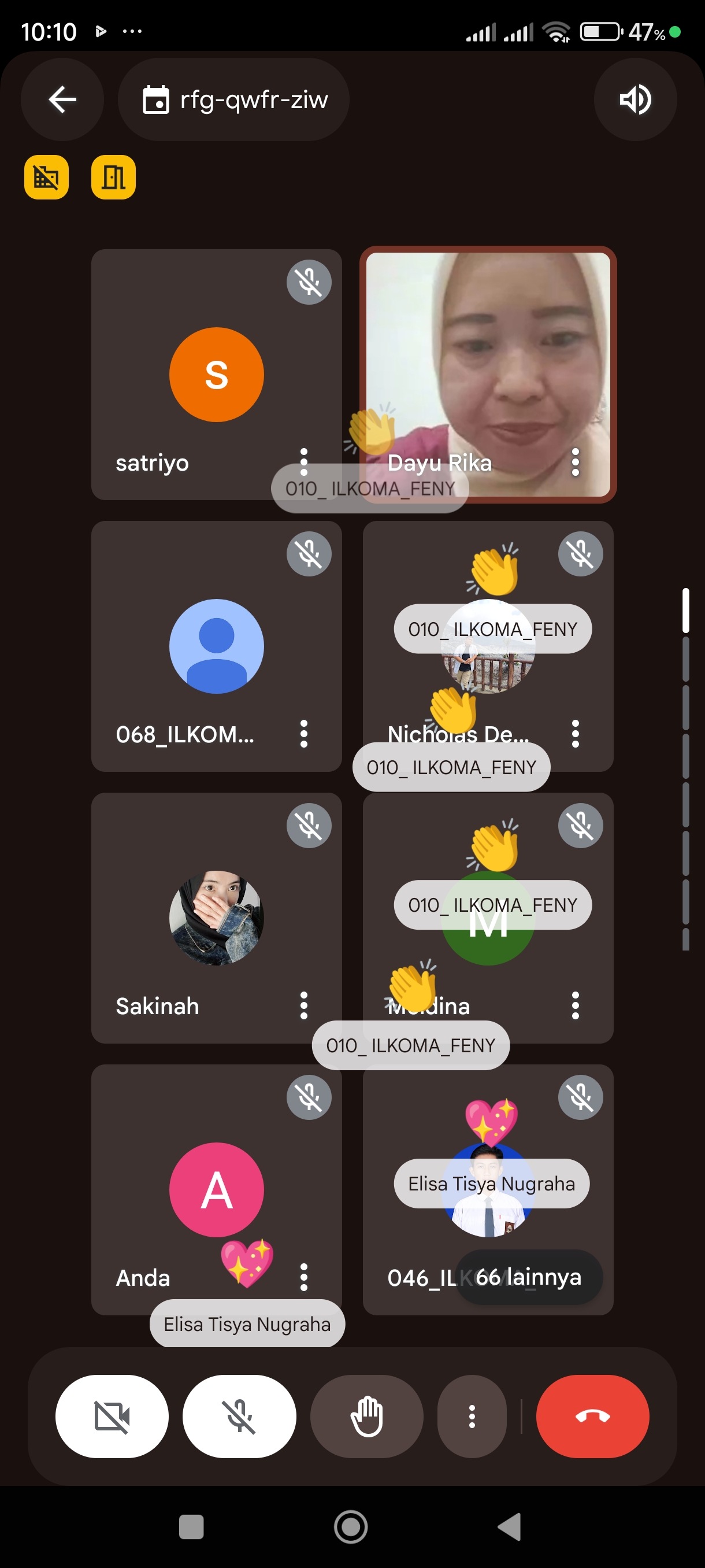705x1568 pixels.
Task: Go to the phone's home screen
Action: (351, 1526)
